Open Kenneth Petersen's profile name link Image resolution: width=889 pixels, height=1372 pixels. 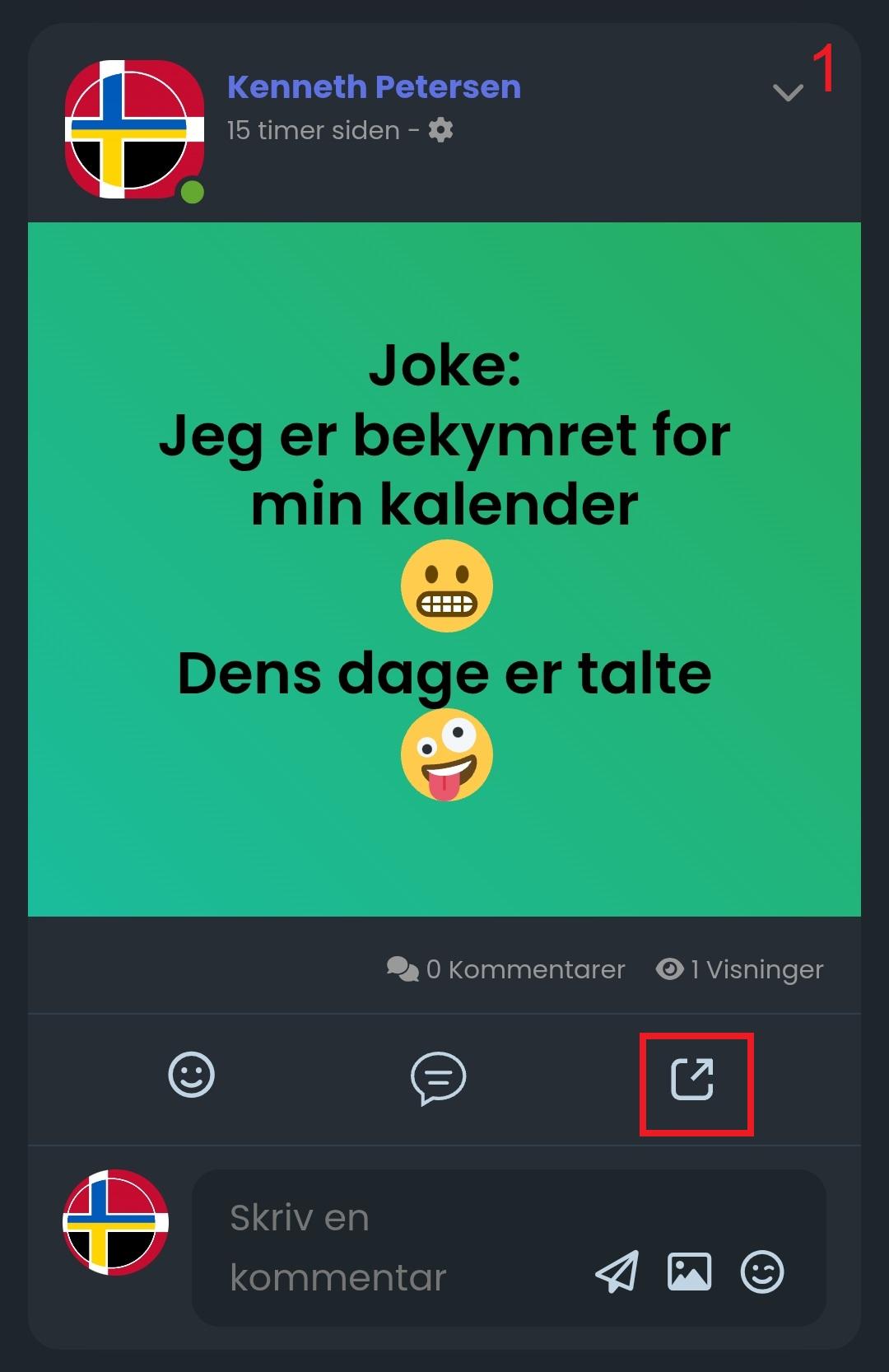(x=374, y=87)
